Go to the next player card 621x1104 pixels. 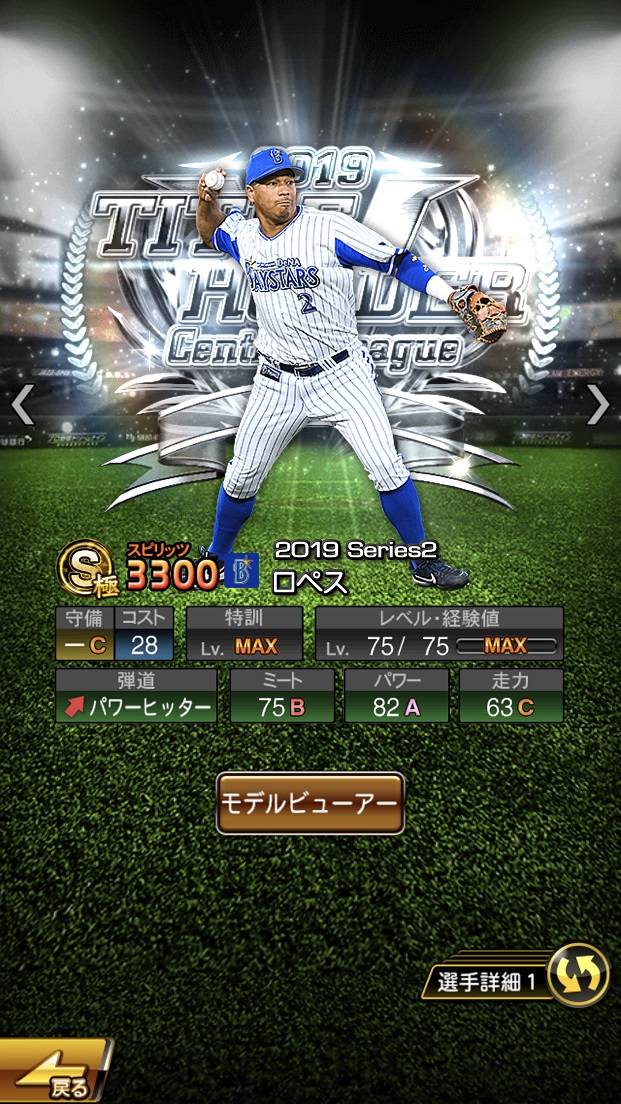tap(597, 404)
